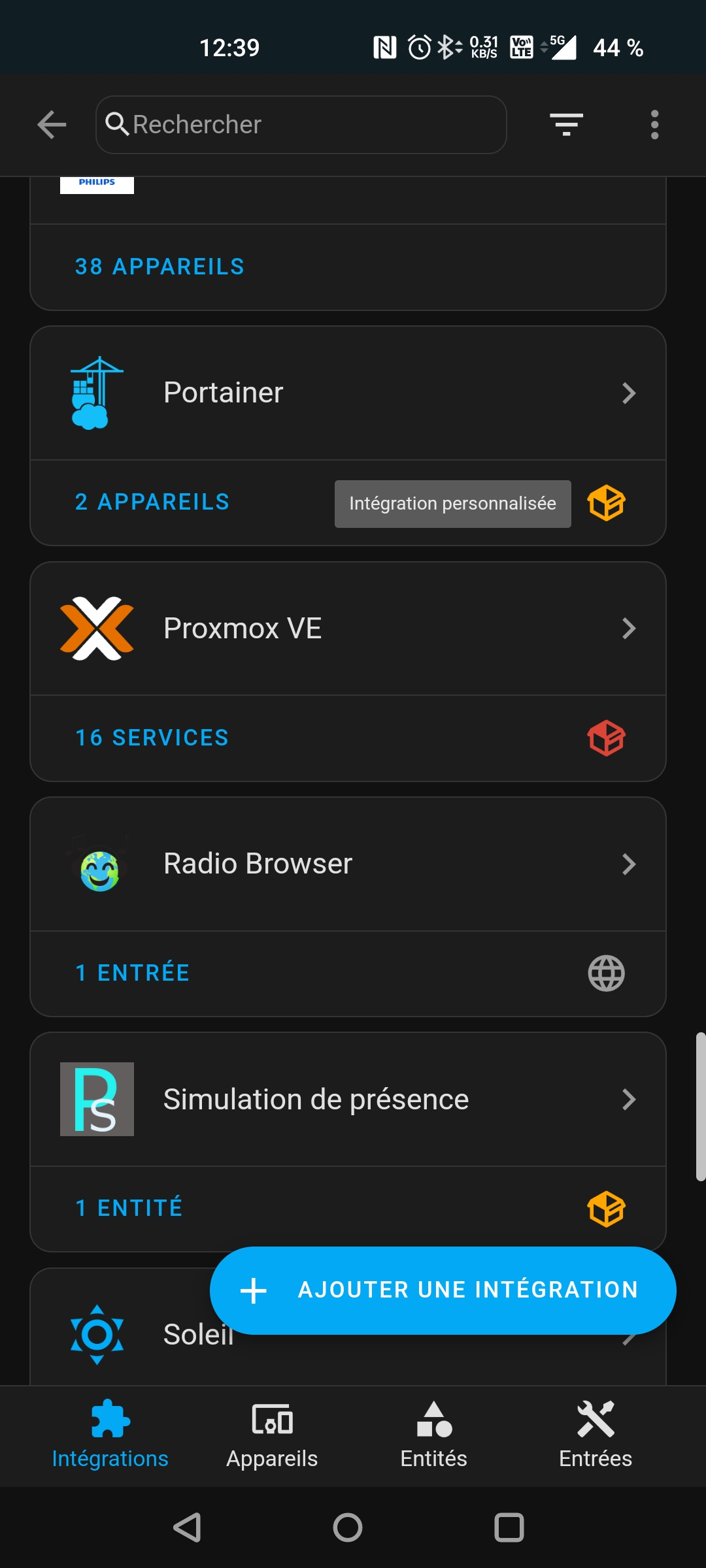Viewport: 706px width, 1568px height.
Task: Go back using the top arrow
Action: (x=52, y=125)
